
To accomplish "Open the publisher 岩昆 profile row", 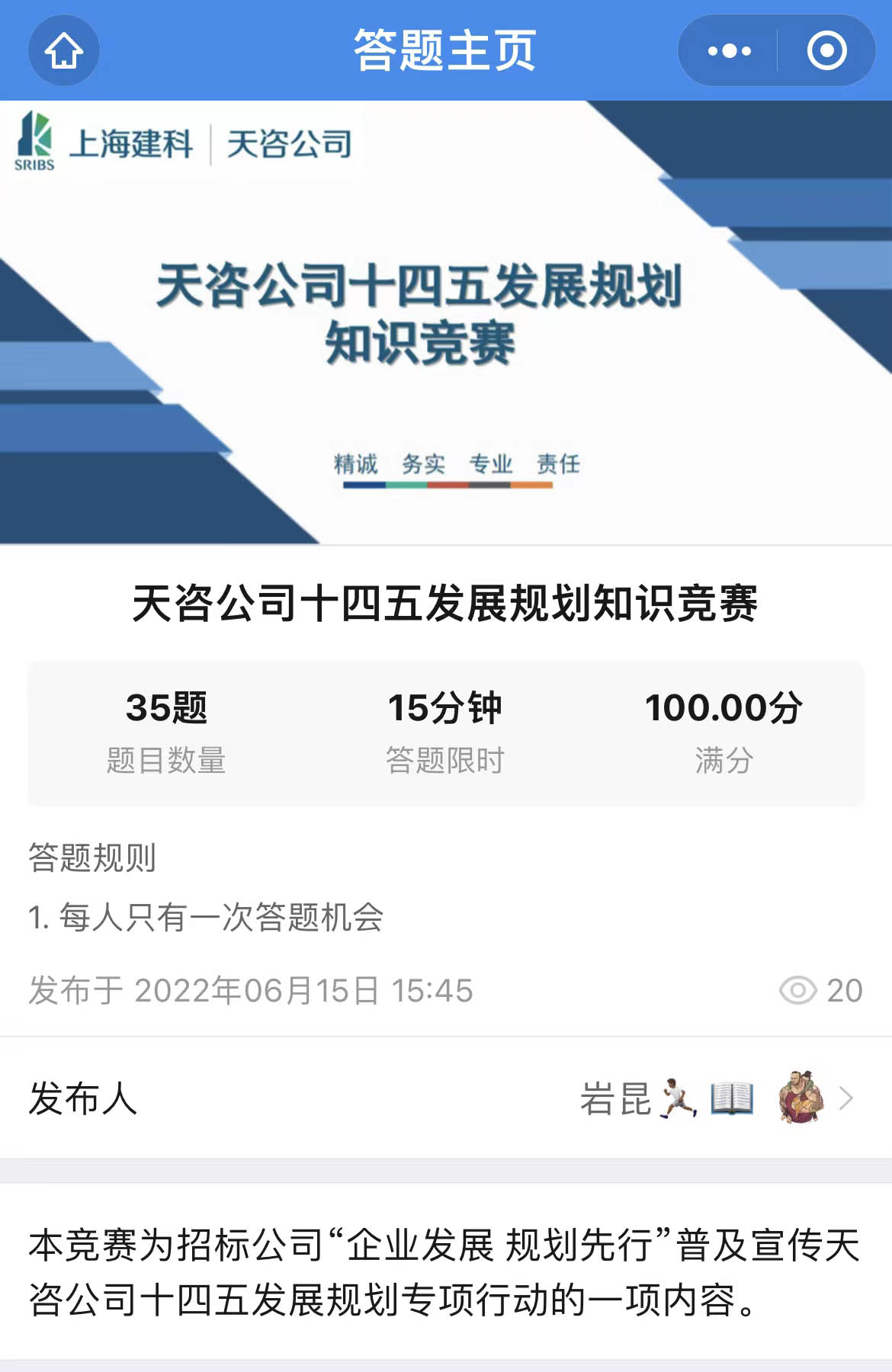I will 446,1098.
